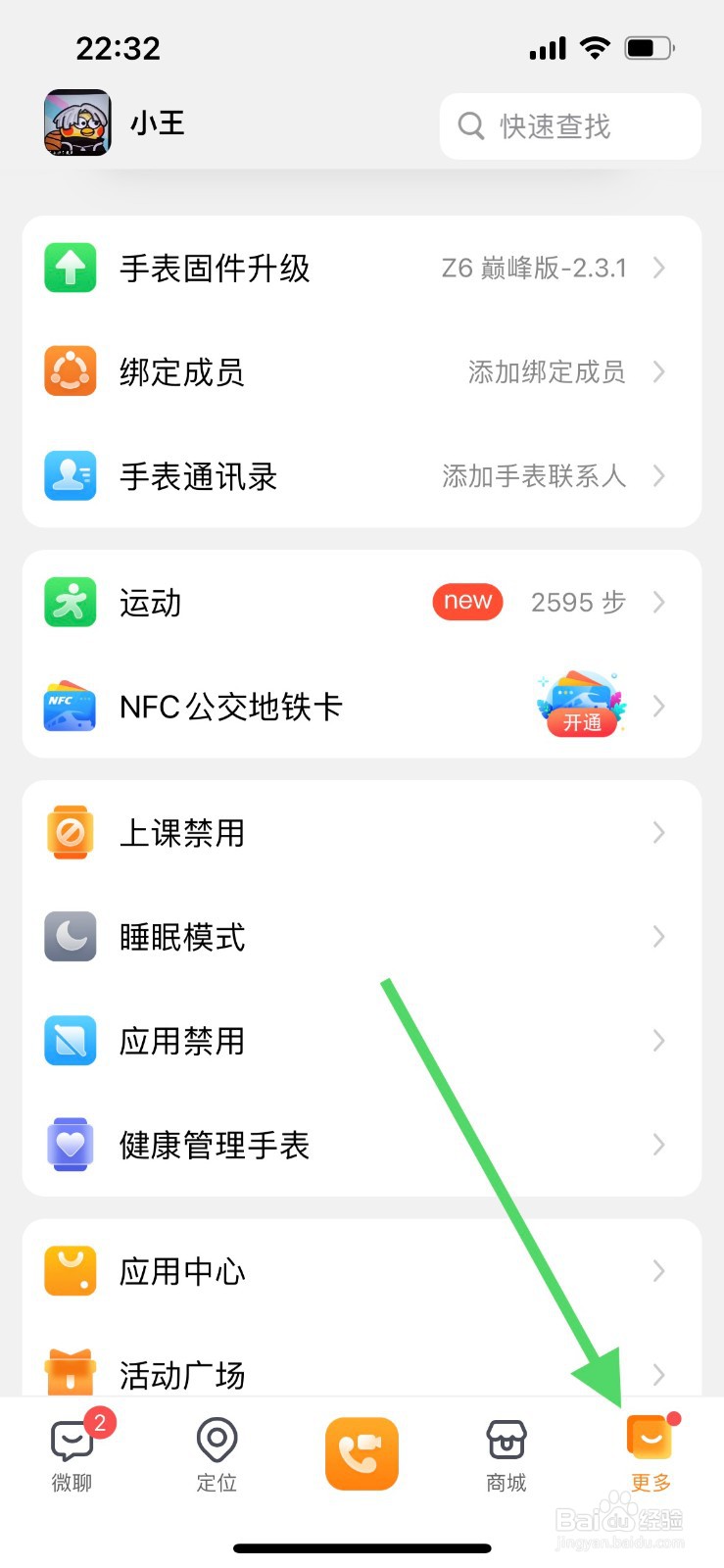
Task: Expand the 睡眠模式 row chevron
Action: (658, 936)
